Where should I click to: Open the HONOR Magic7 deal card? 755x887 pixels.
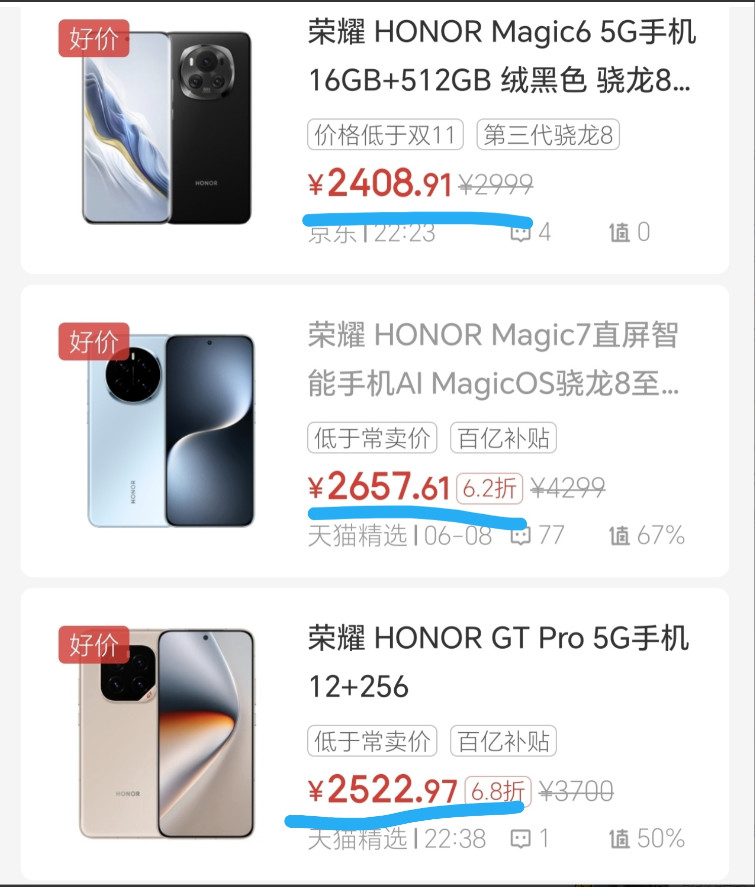pyautogui.click(x=492, y=359)
